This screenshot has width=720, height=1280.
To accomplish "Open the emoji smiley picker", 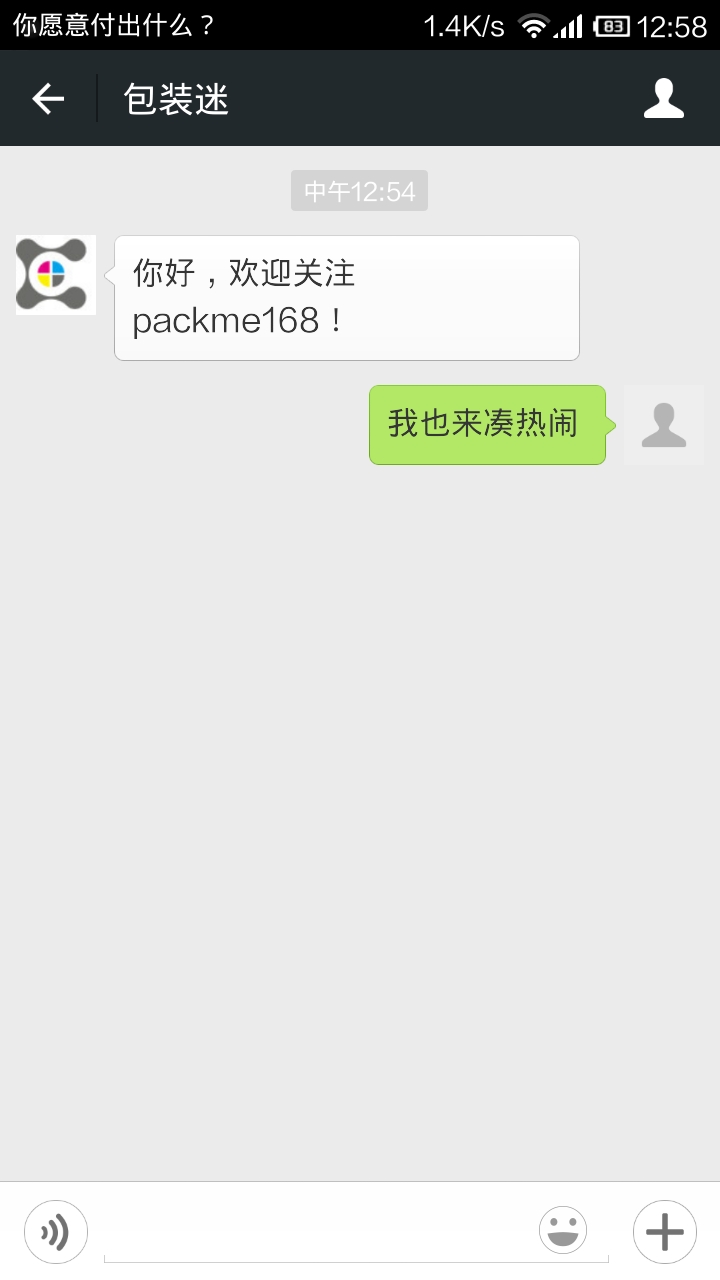I will [x=563, y=1231].
